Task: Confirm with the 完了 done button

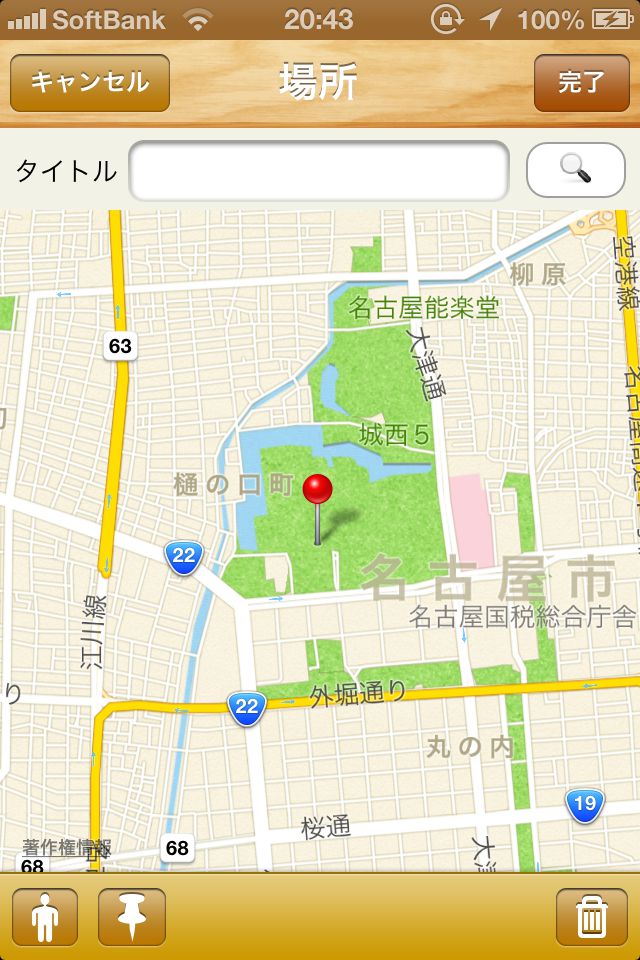Action: 581,82
